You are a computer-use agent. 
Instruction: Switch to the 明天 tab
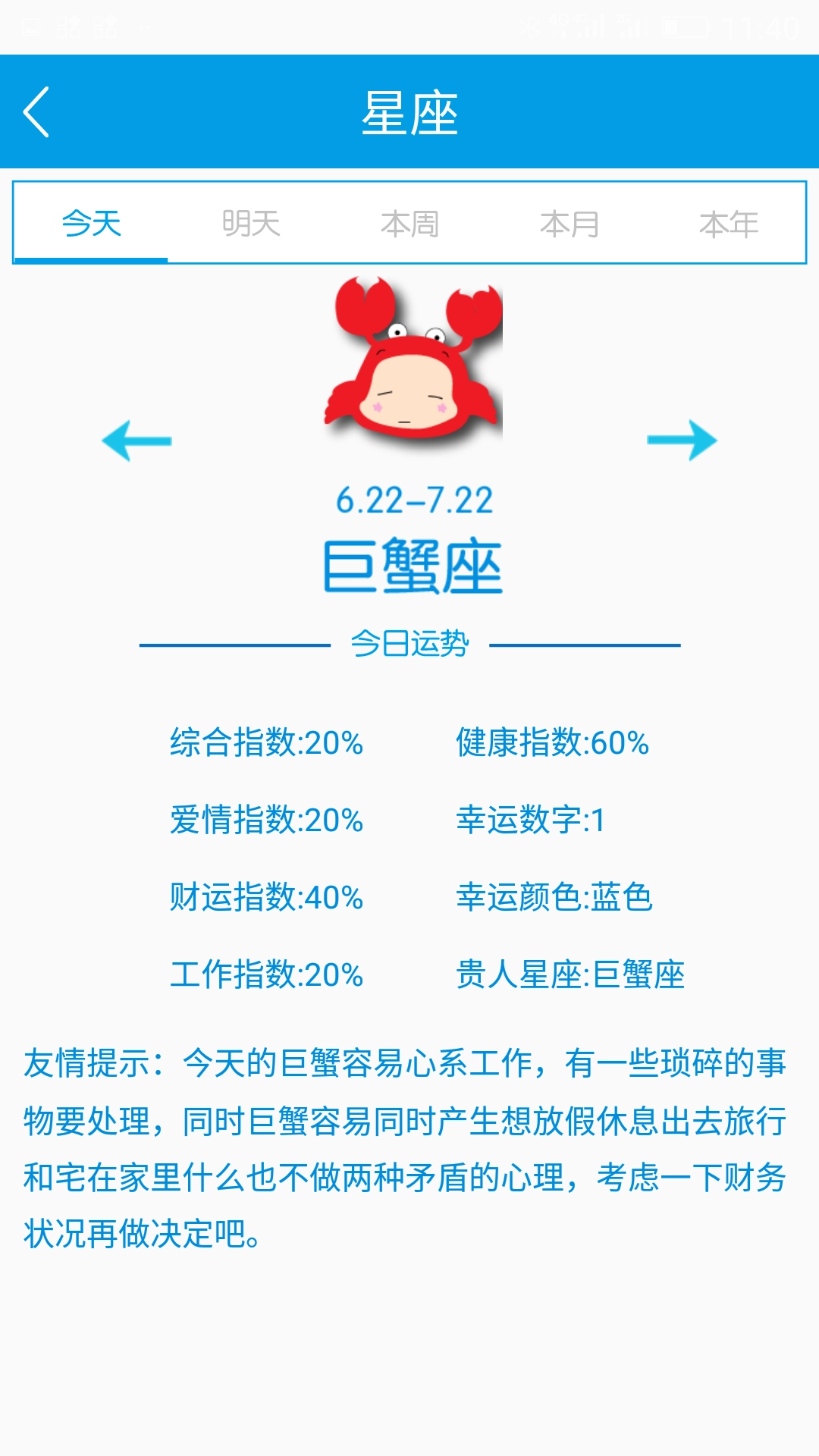click(250, 224)
